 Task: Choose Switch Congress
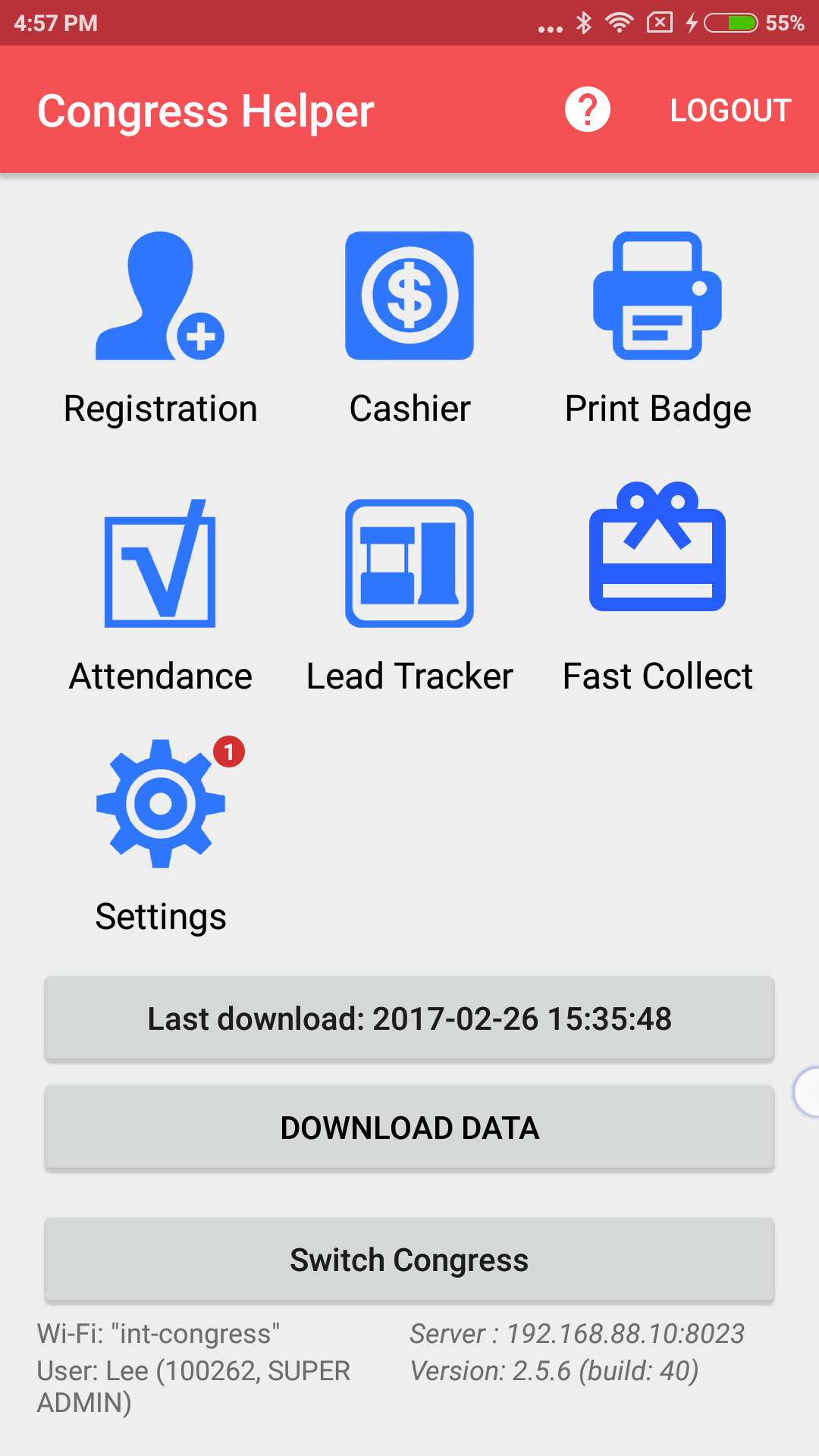pos(409,1260)
